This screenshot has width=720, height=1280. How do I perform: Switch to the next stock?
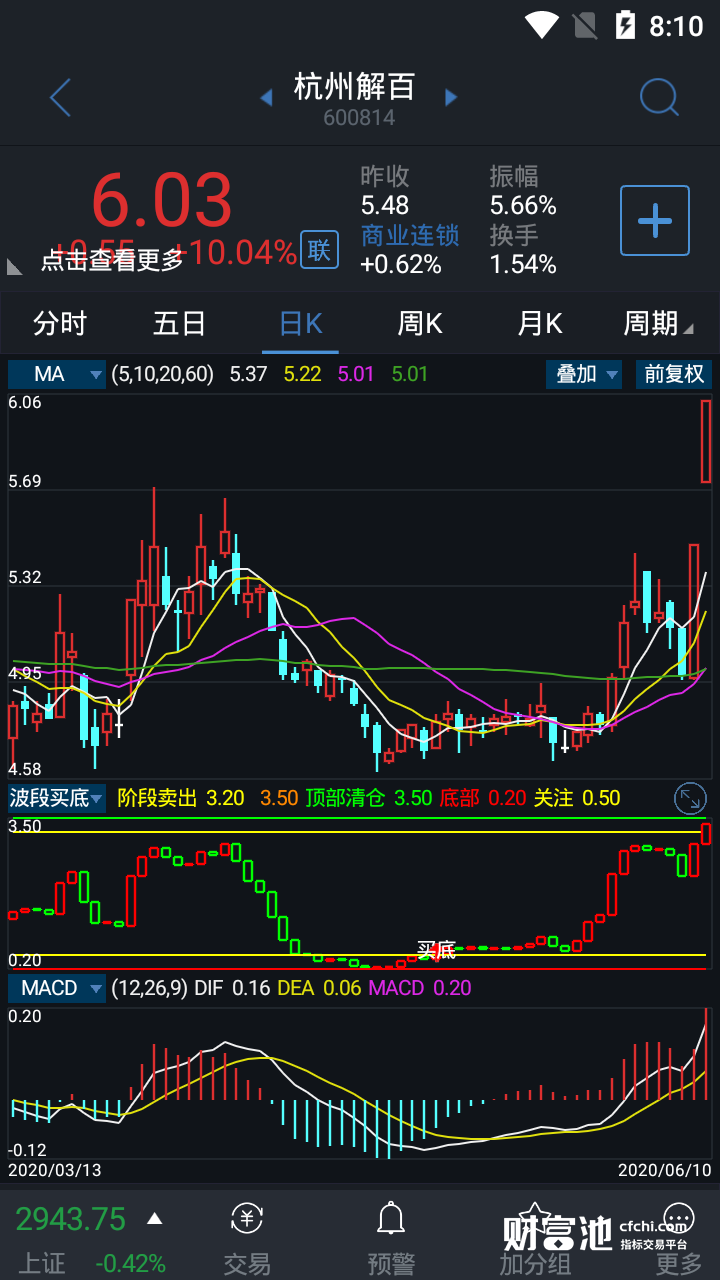click(451, 97)
